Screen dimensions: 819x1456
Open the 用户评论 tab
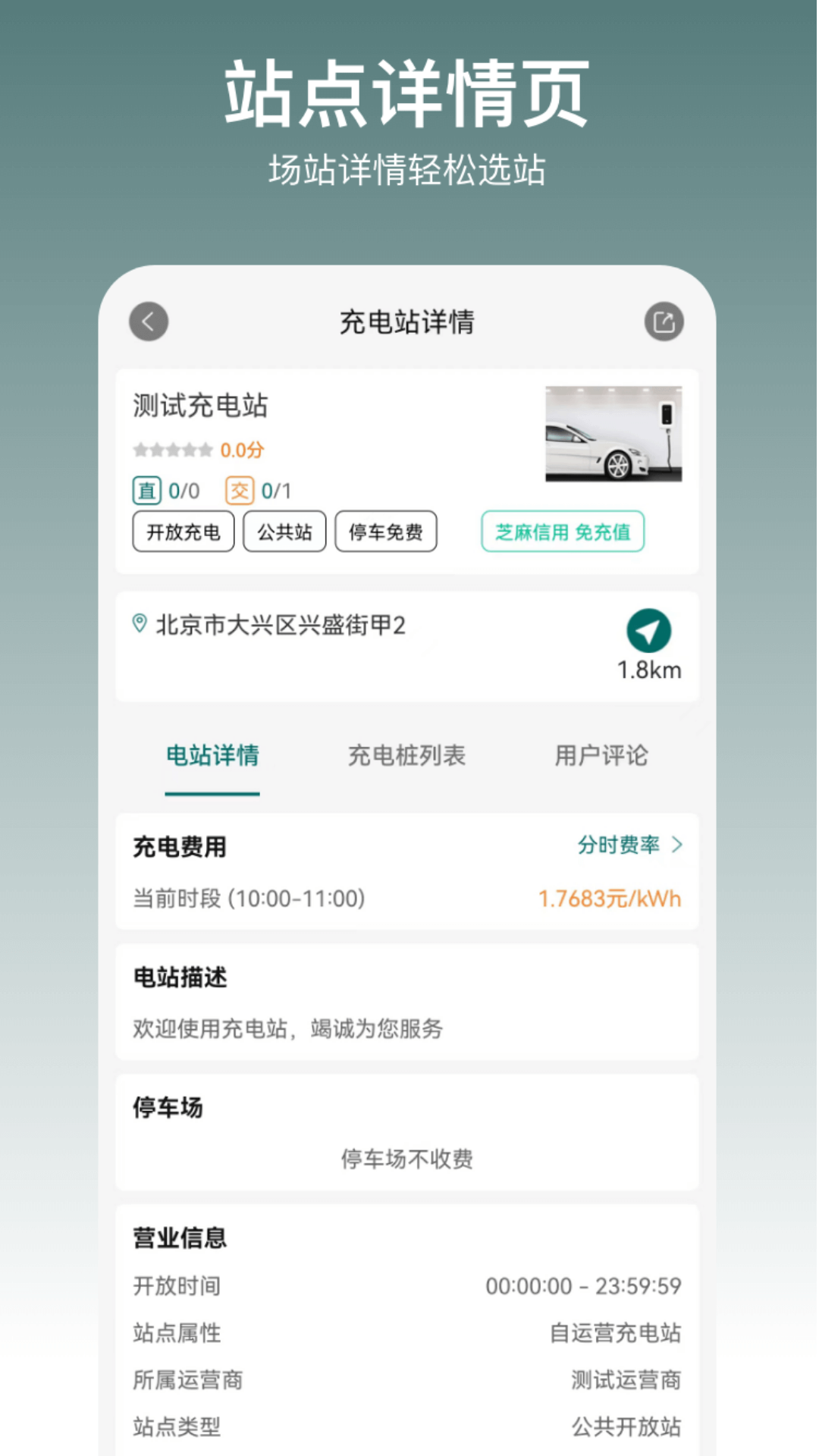point(601,755)
